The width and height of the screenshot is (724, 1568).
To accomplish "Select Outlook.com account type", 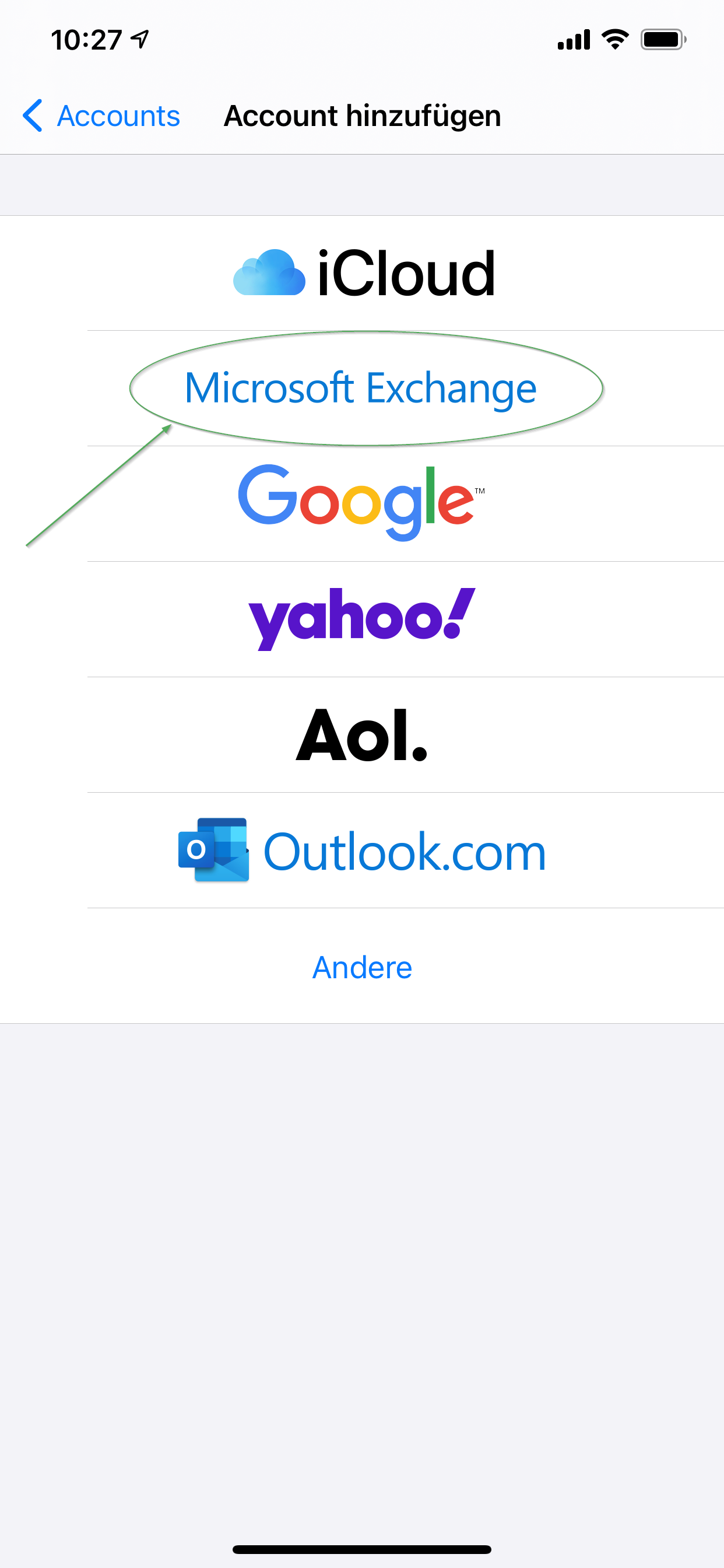I will pos(361,850).
